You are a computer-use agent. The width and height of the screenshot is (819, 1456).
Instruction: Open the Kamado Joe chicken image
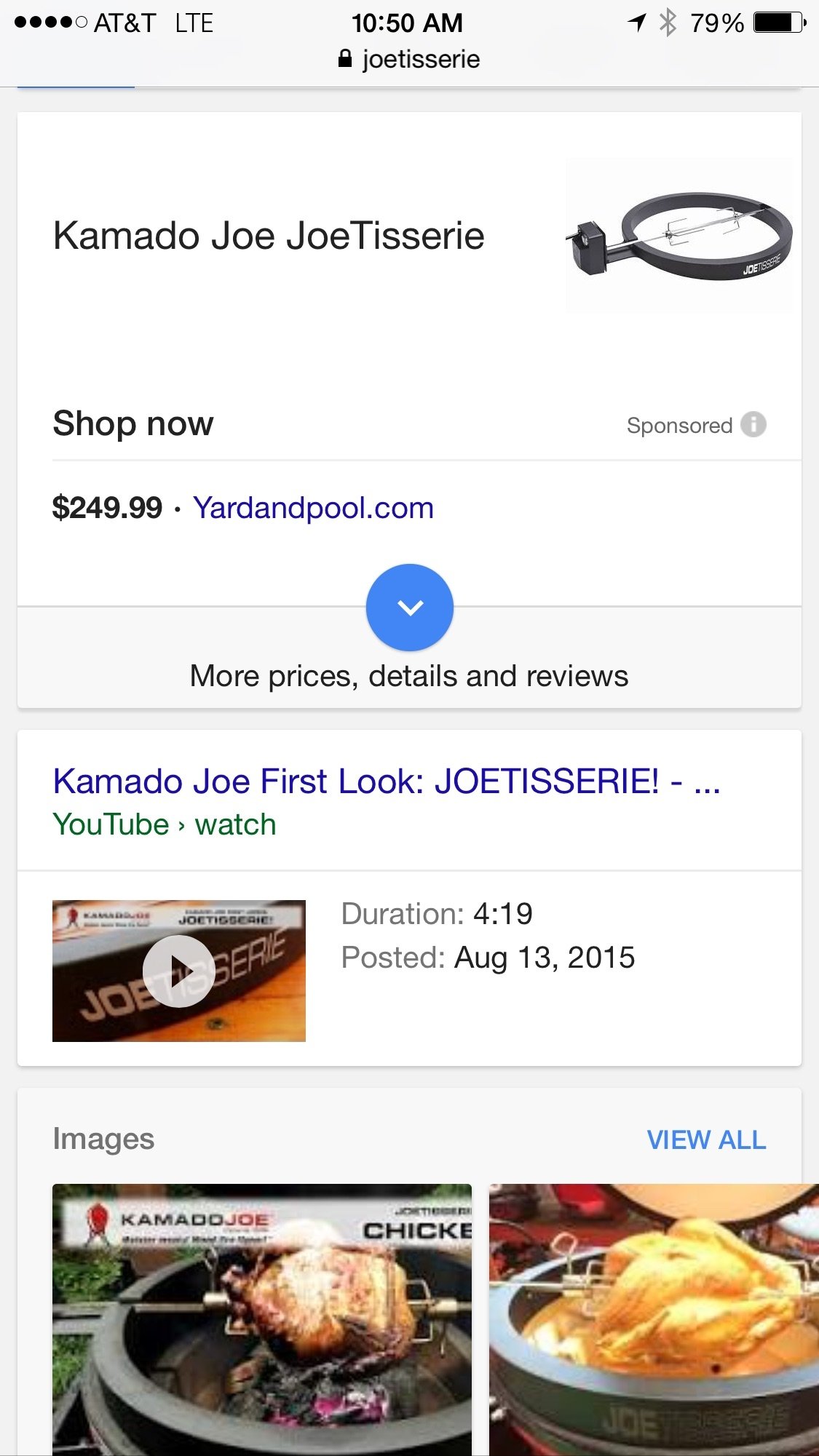click(x=262, y=1318)
